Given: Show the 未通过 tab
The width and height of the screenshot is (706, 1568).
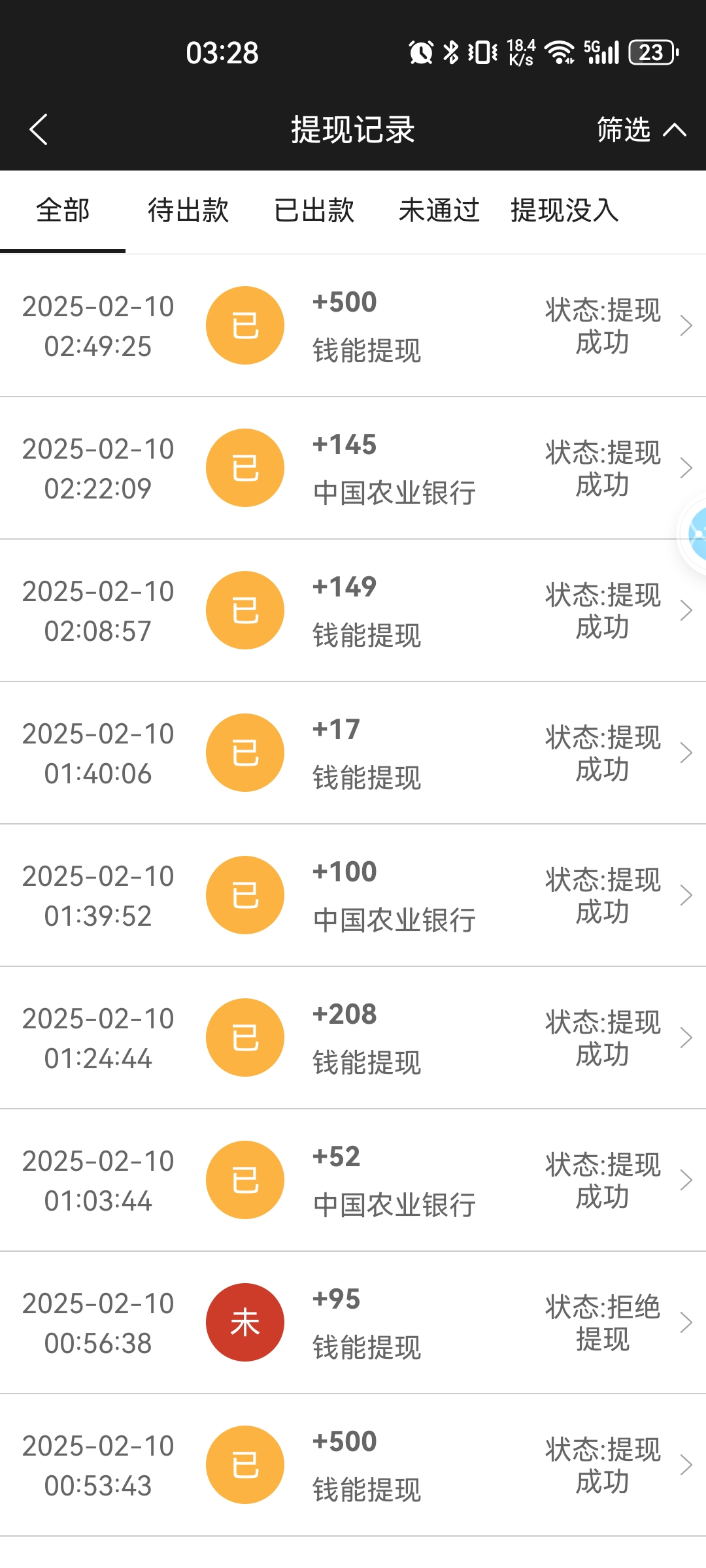Looking at the screenshot, I should coord(439,210).
